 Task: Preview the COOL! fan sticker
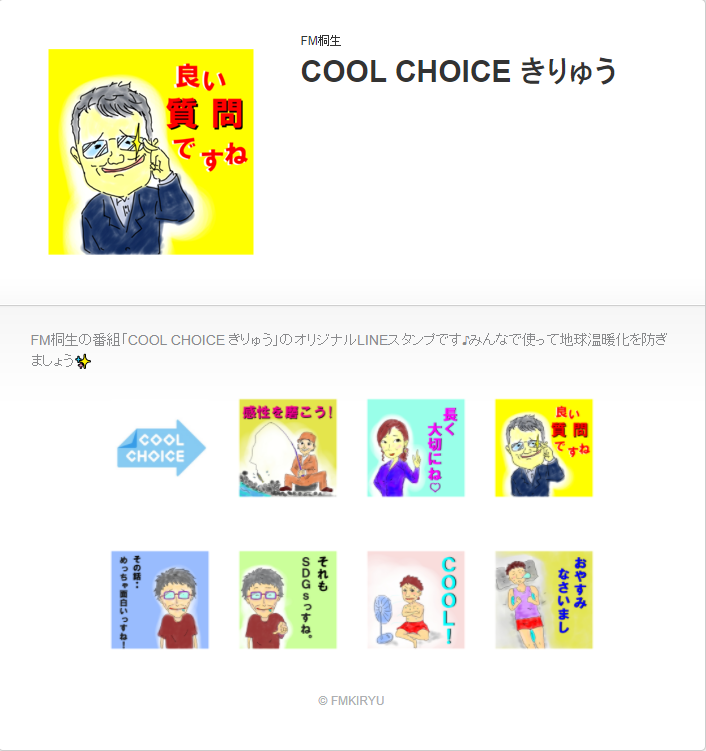[415, 600]
